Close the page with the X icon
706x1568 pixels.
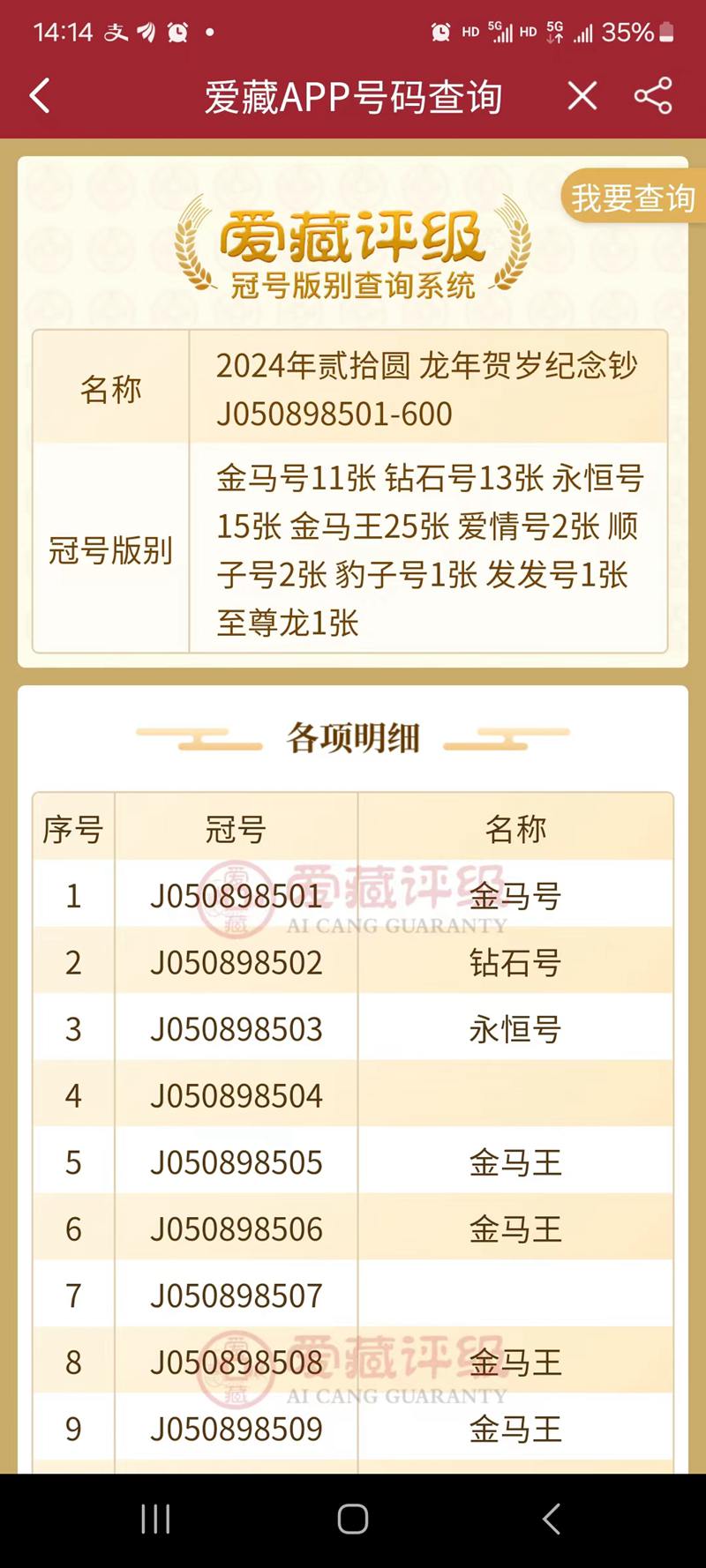click(582, 95)
